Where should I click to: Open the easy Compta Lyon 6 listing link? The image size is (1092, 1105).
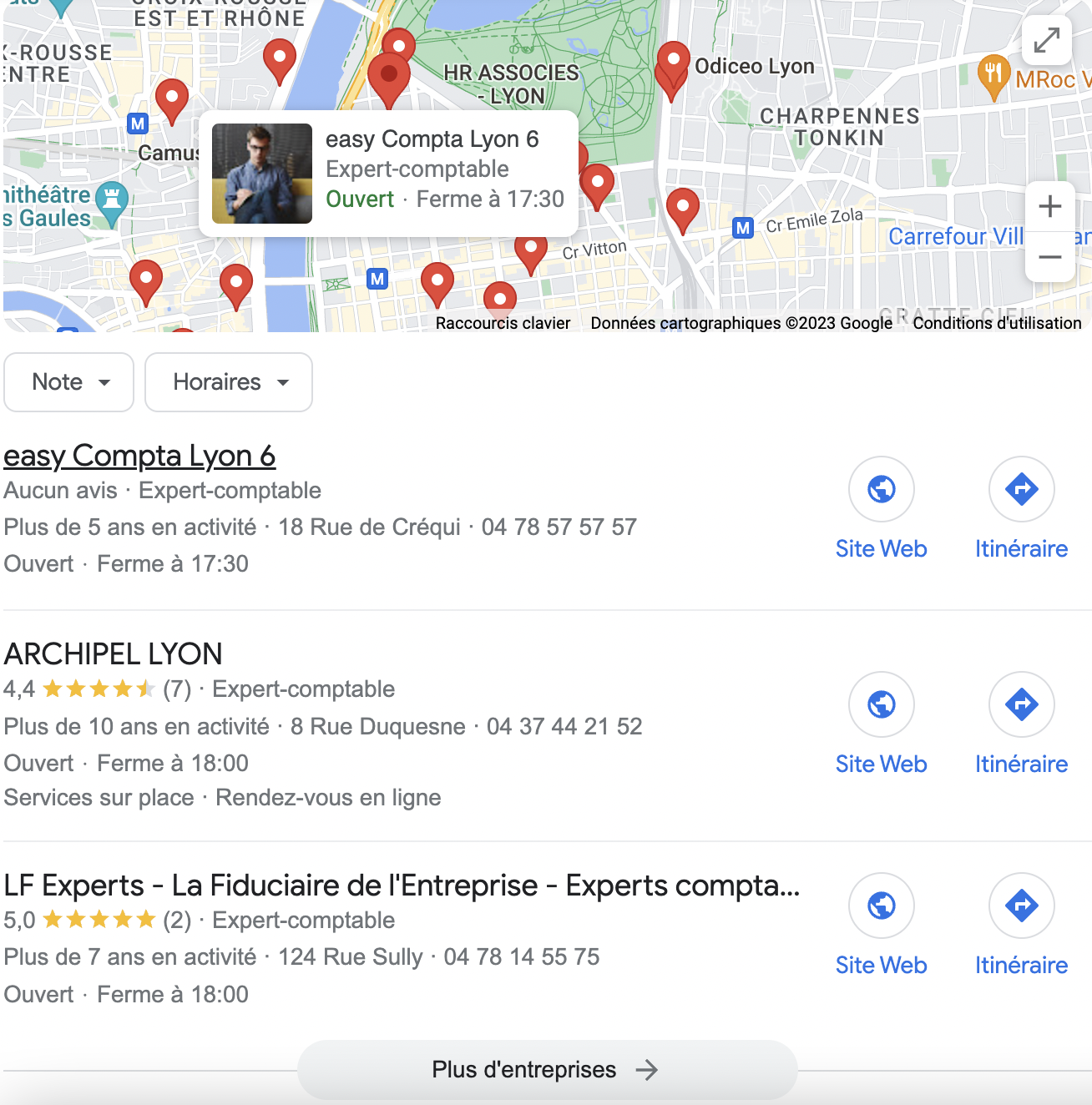[139, 456]
